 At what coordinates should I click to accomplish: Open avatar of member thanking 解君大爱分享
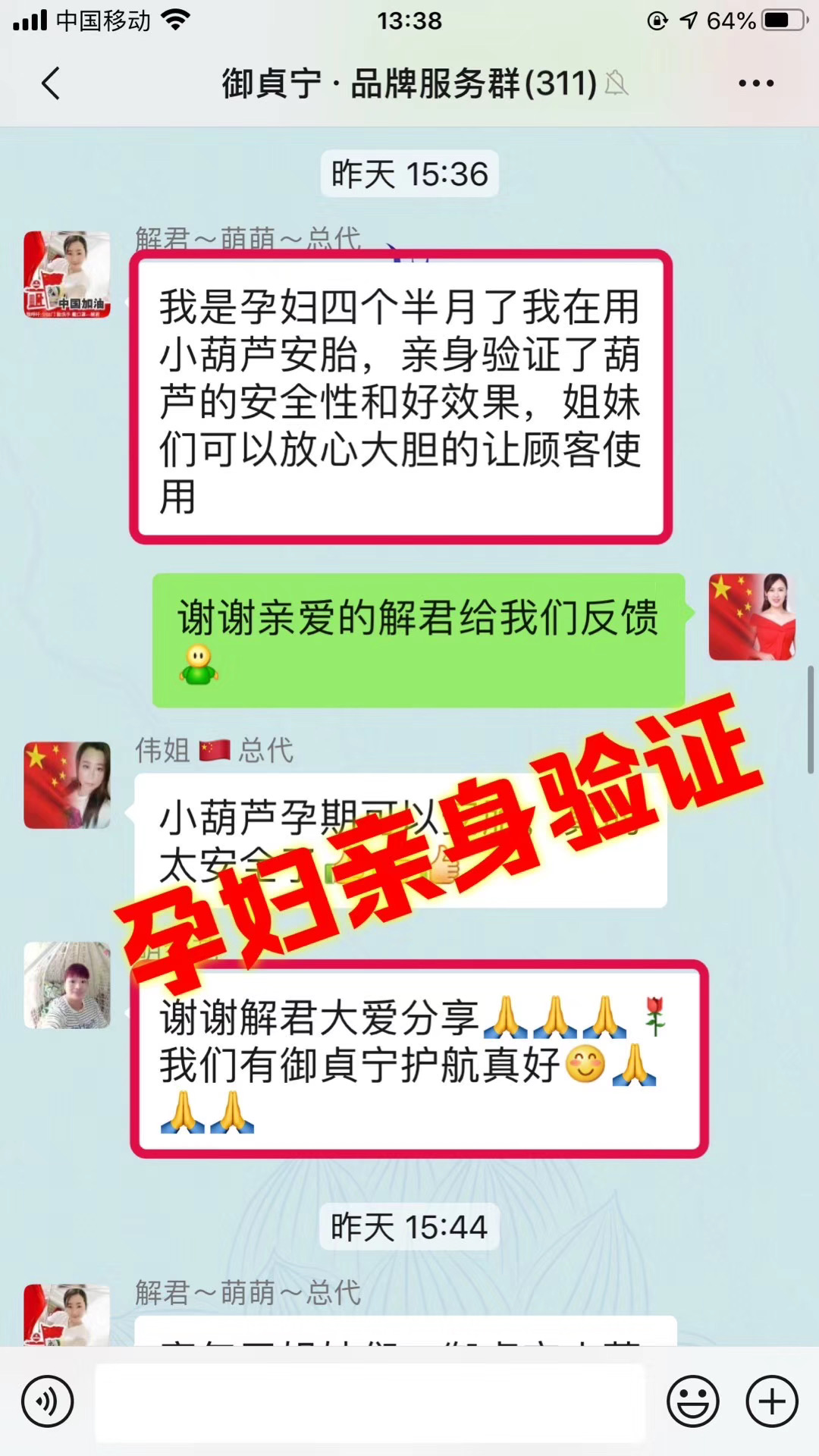click(67, 985)
